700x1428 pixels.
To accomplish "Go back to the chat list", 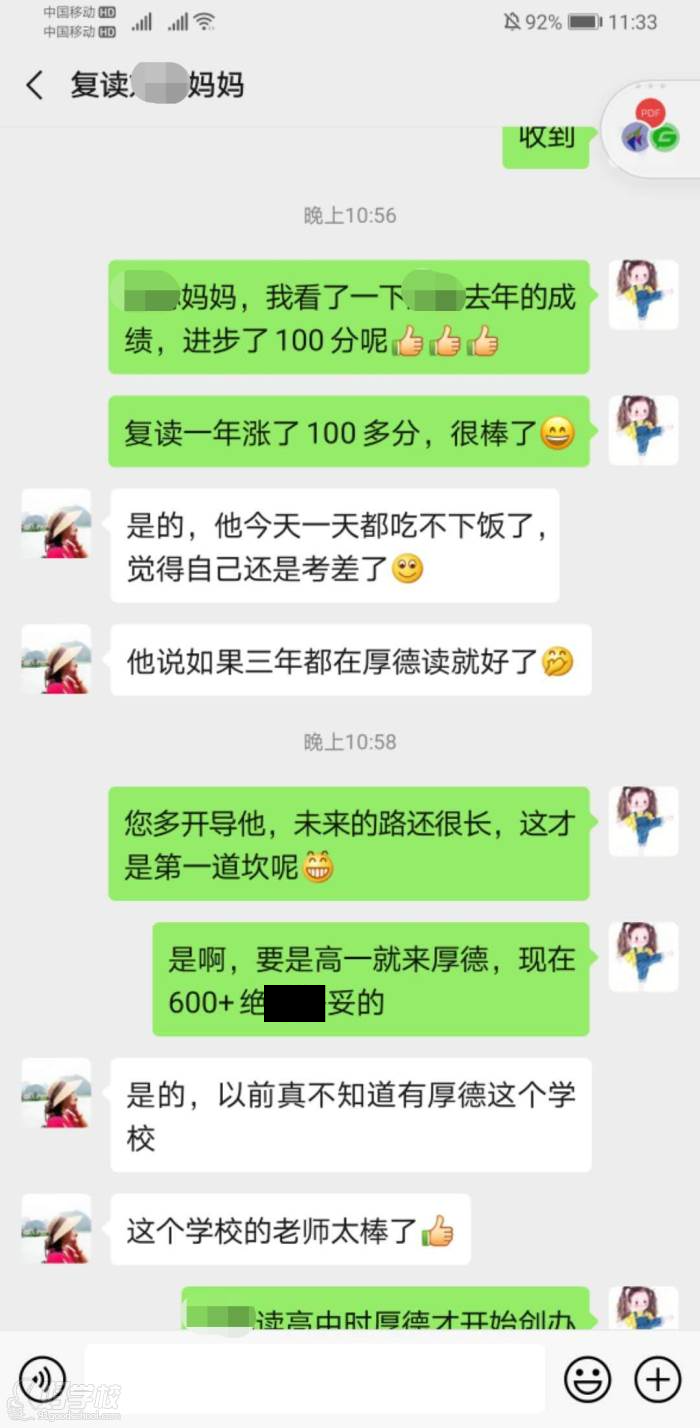I will 35,85.
